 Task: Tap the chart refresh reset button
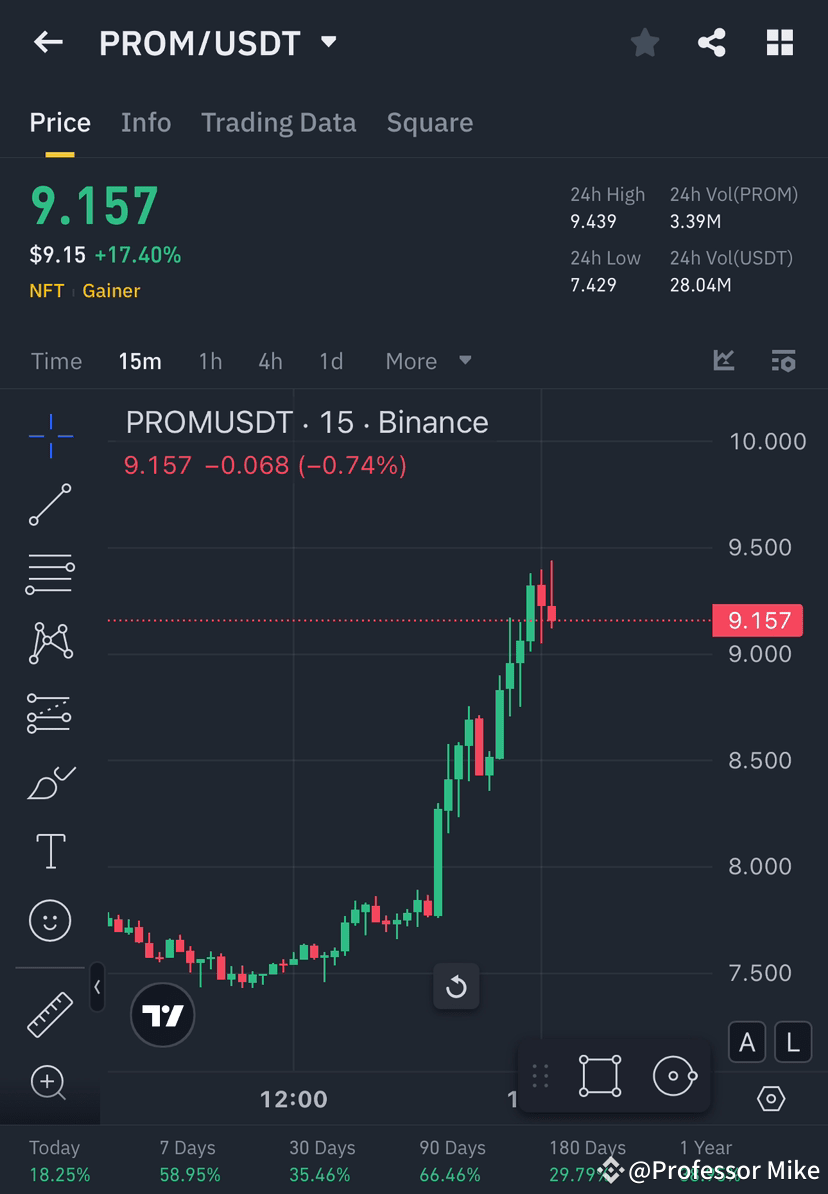(x=456, y=987)
